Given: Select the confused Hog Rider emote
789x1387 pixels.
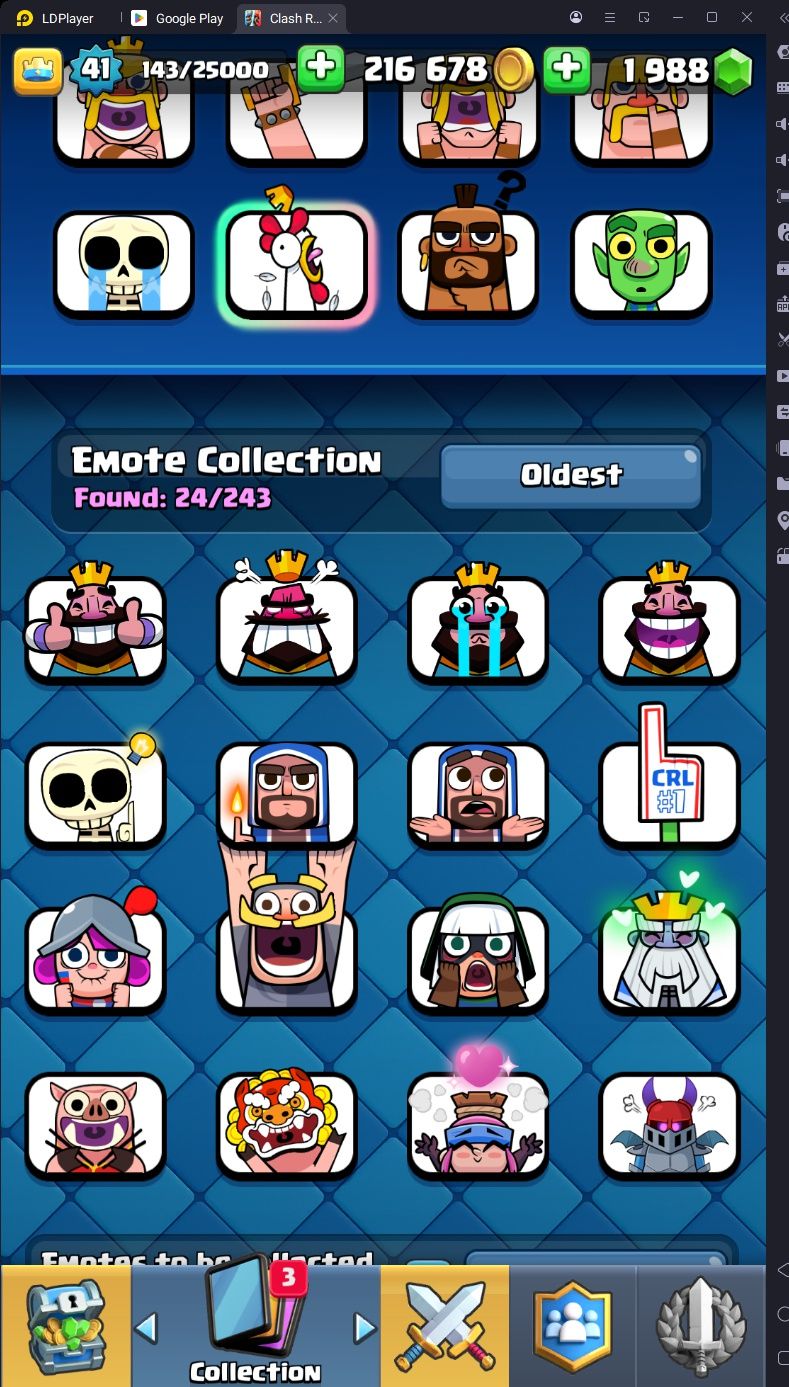Looking at the screenshot, I should click(x=468, y=264).
